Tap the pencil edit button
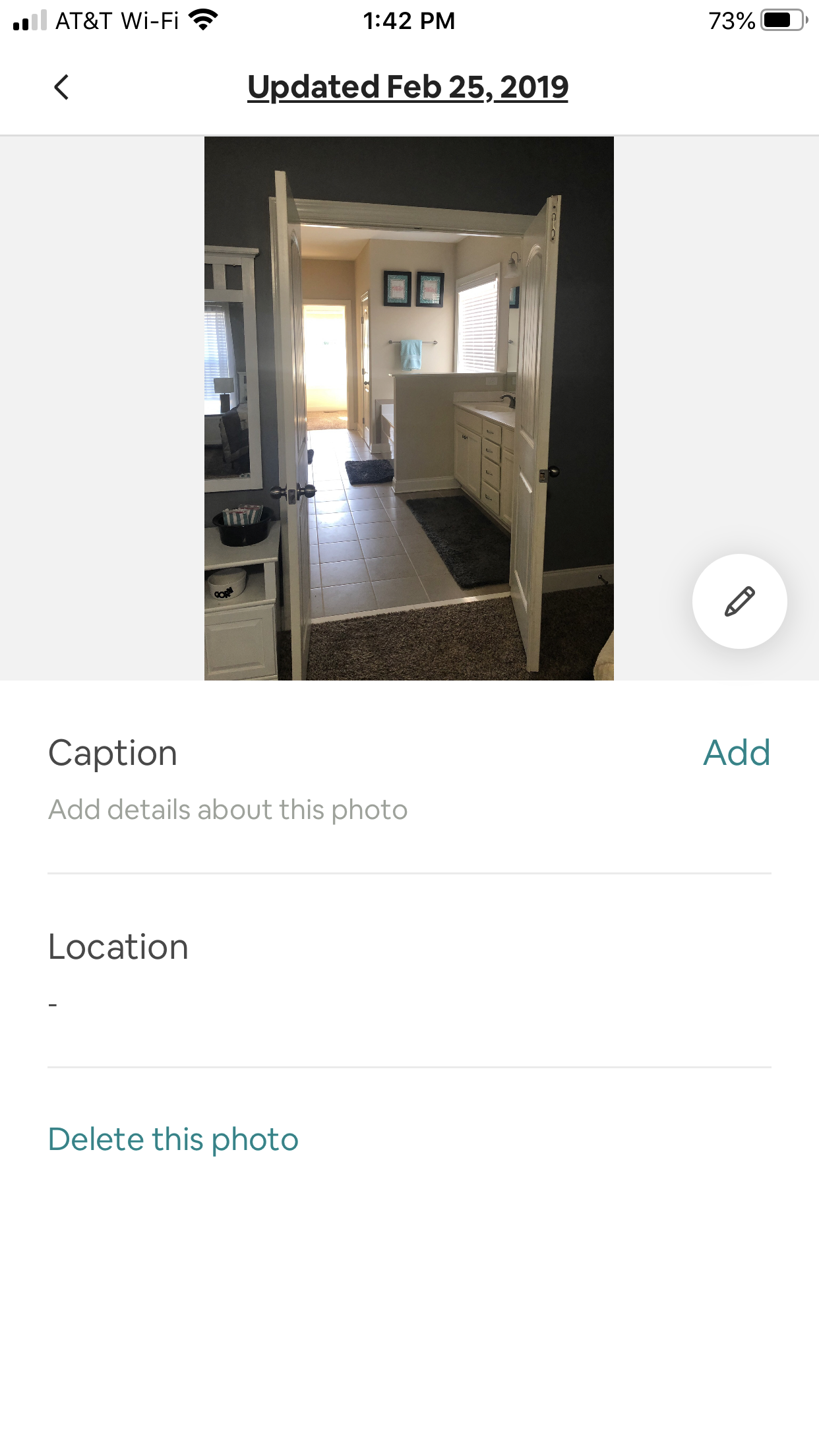 (x=739, y=601)
